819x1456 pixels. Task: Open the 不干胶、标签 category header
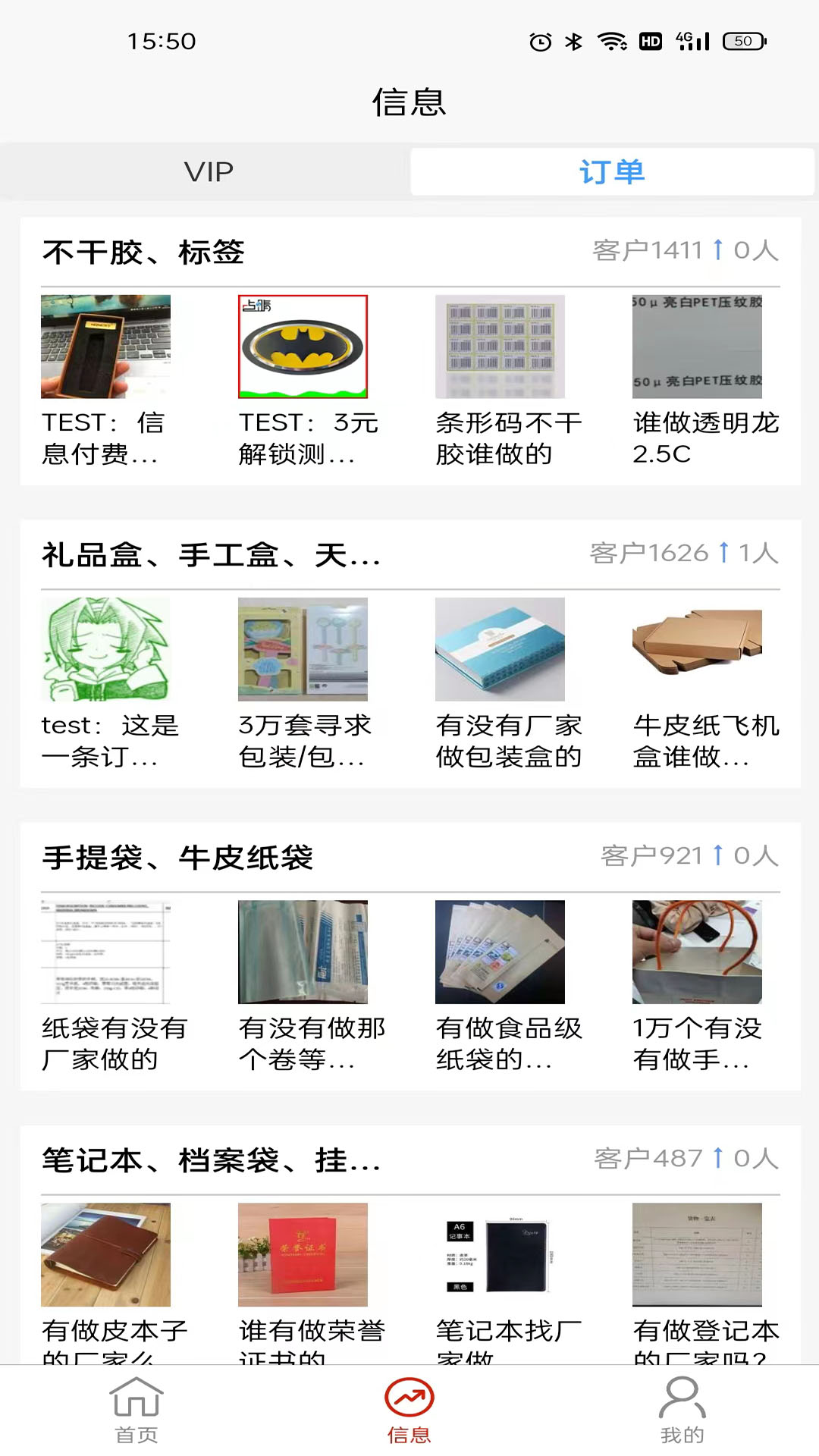tap(143, 252)
